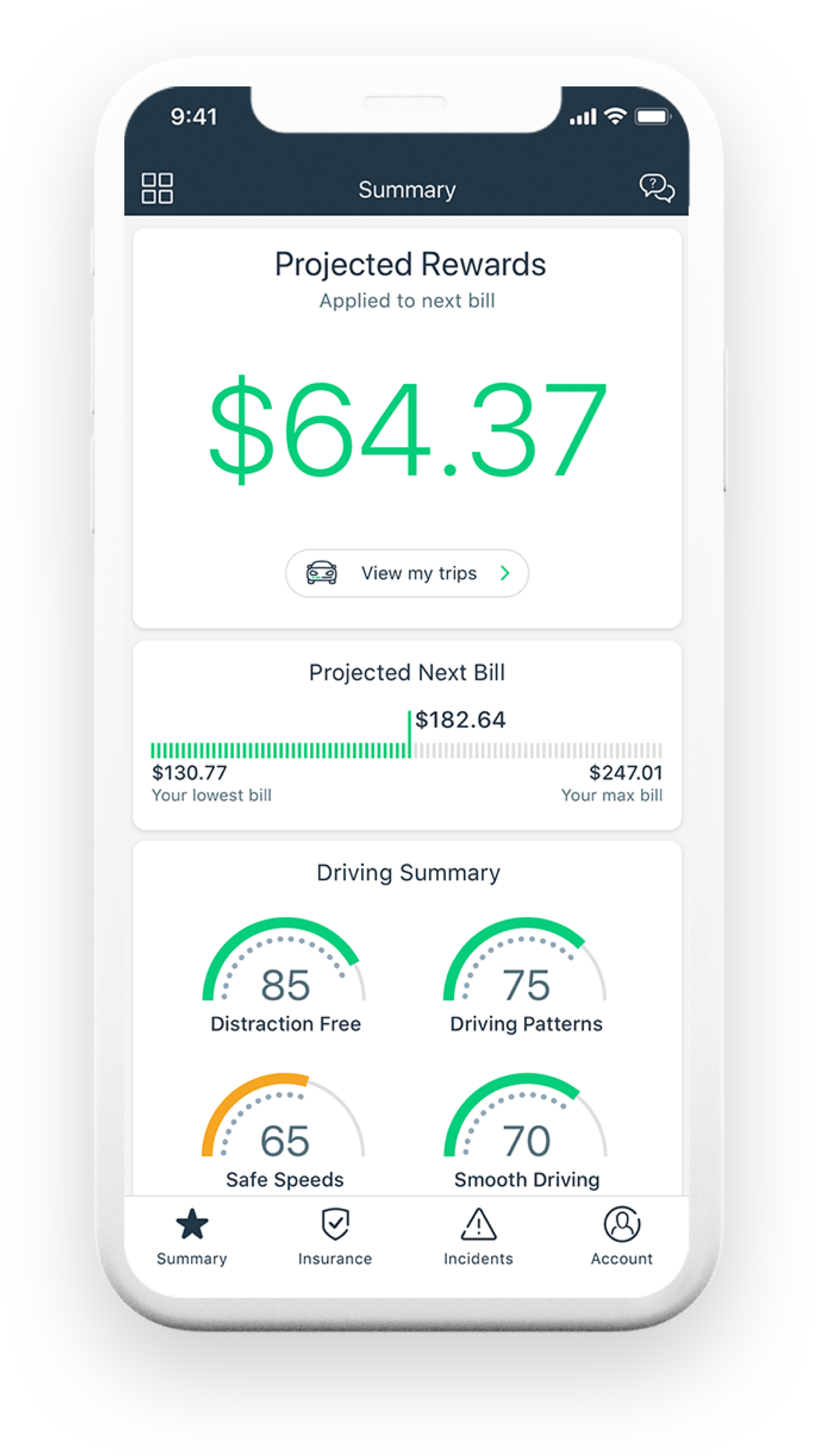
Task: Open the Account tab
Action: point(622,1238)
